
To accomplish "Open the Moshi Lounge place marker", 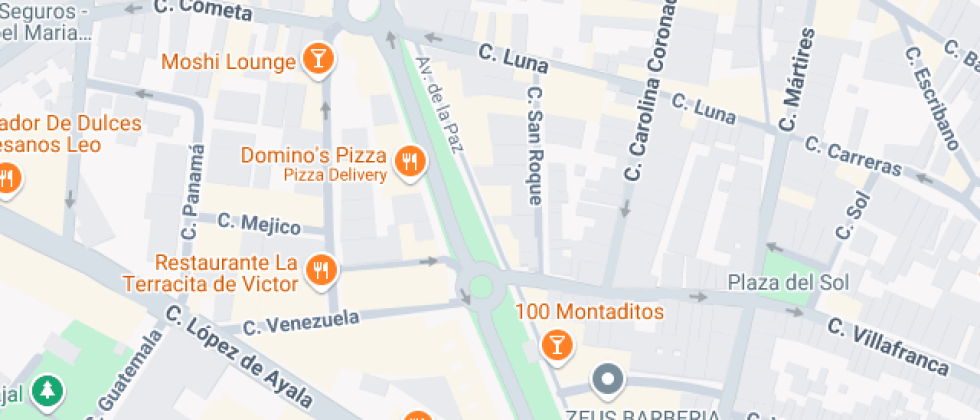I will coord(317,58).
